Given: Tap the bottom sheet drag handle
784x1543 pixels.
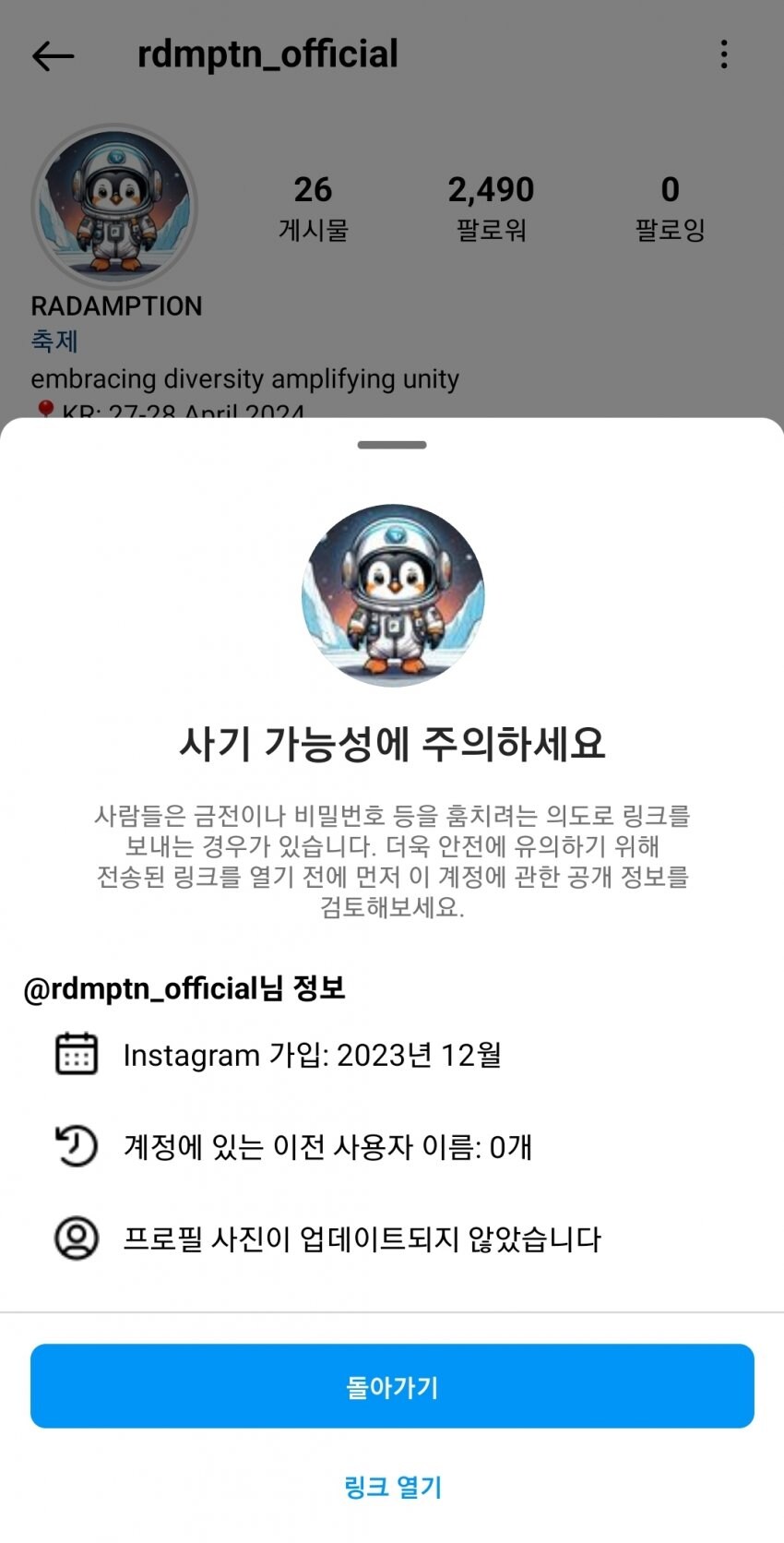Looking at the screenshot, I should pos(392,445).
